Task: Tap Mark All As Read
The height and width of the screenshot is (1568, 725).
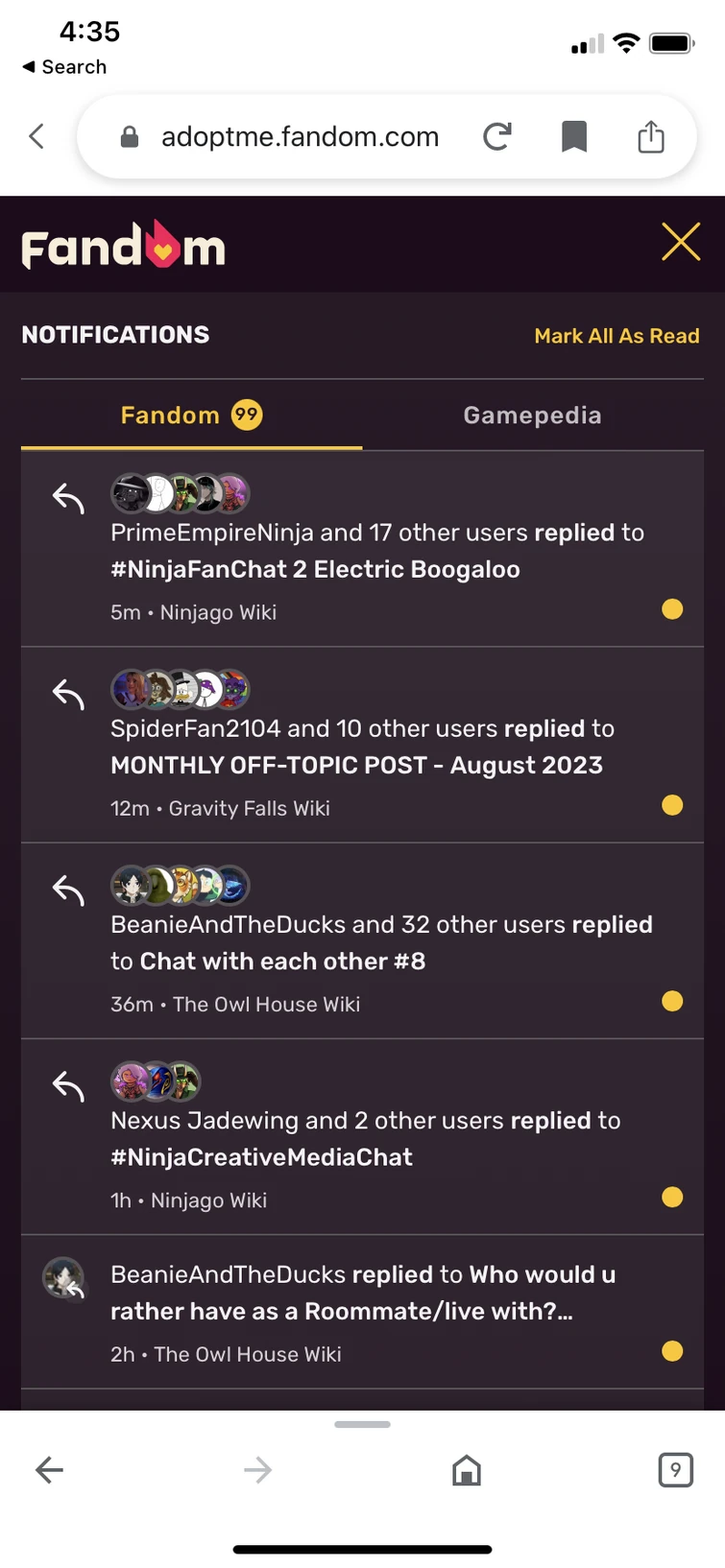Action: click(x=616, y=336)
